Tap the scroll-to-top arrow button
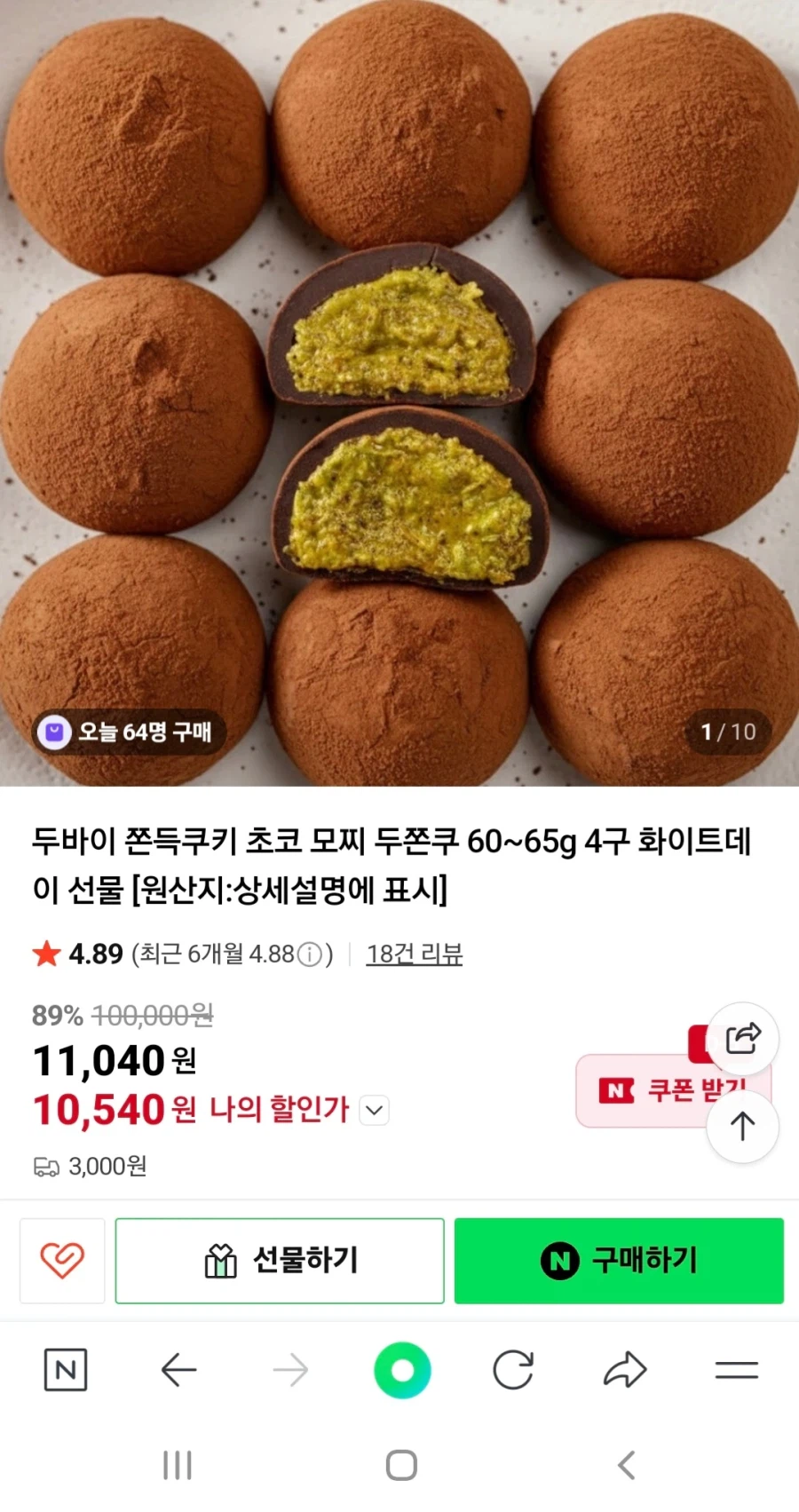The image size is (799, 1512). (x=743, y=1126)
